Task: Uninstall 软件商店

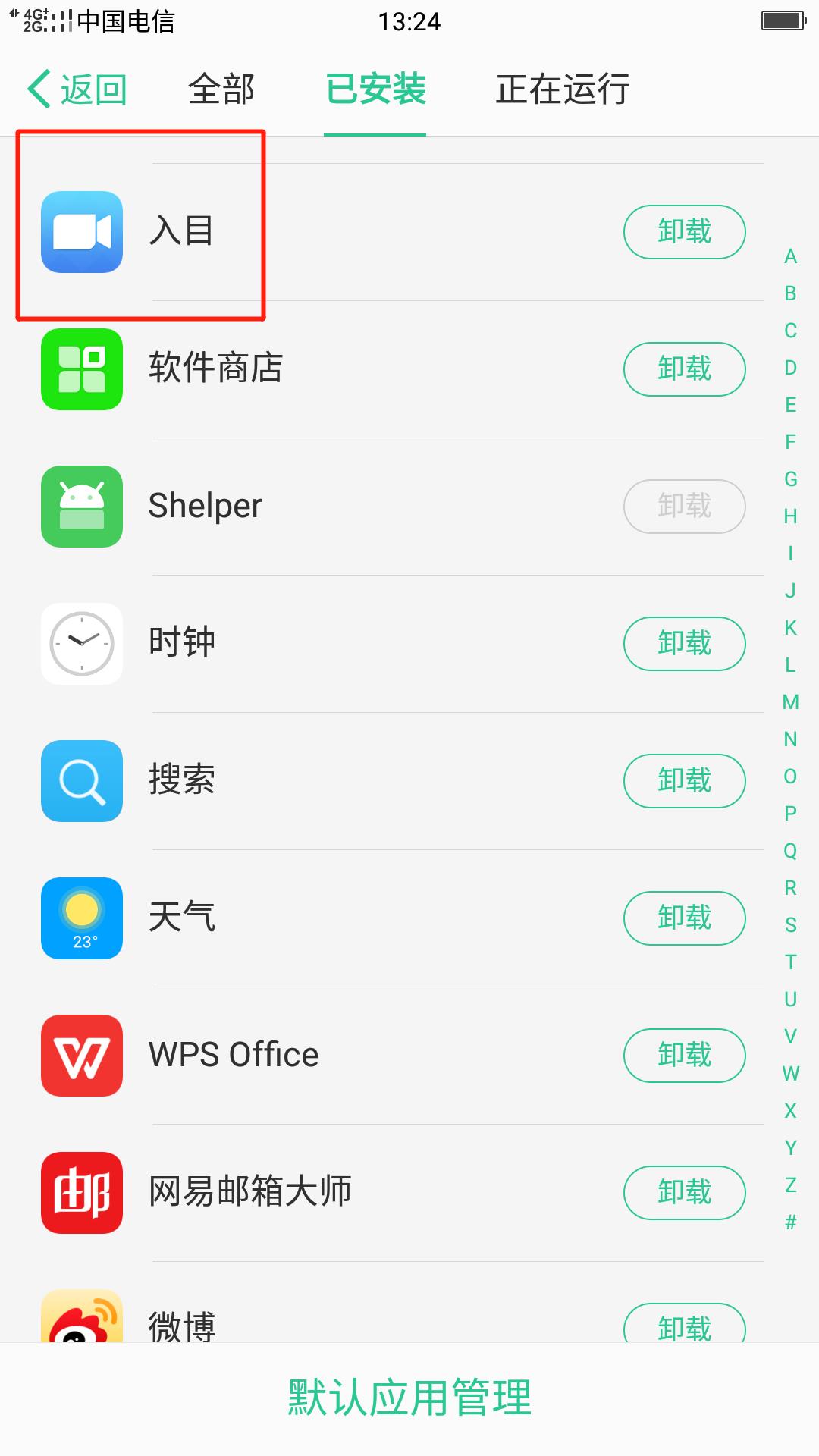Action: (685, 369)
